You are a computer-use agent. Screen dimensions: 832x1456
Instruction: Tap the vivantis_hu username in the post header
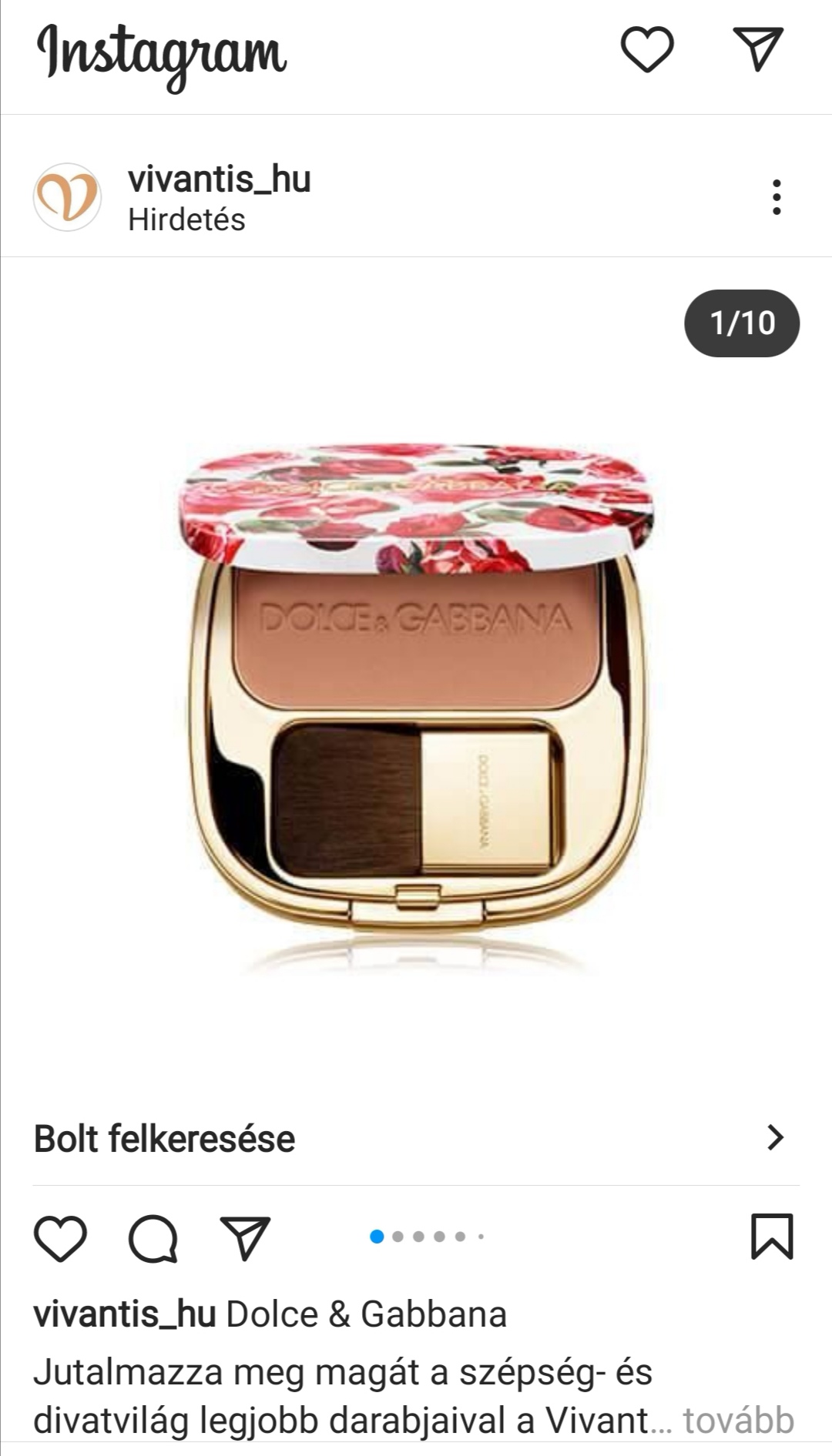pos(219,179)
